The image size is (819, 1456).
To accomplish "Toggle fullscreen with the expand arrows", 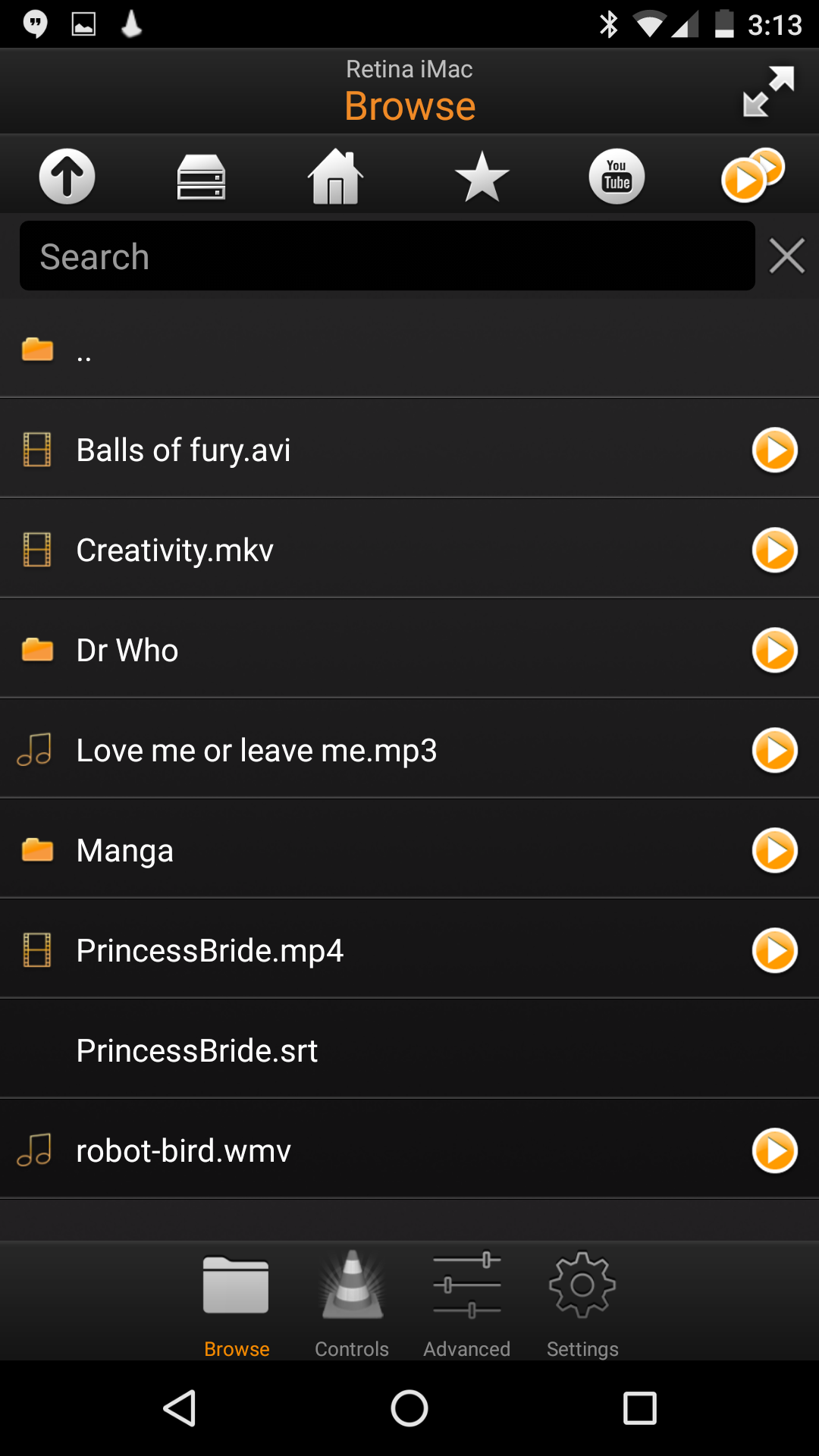I will pos(768,92).
